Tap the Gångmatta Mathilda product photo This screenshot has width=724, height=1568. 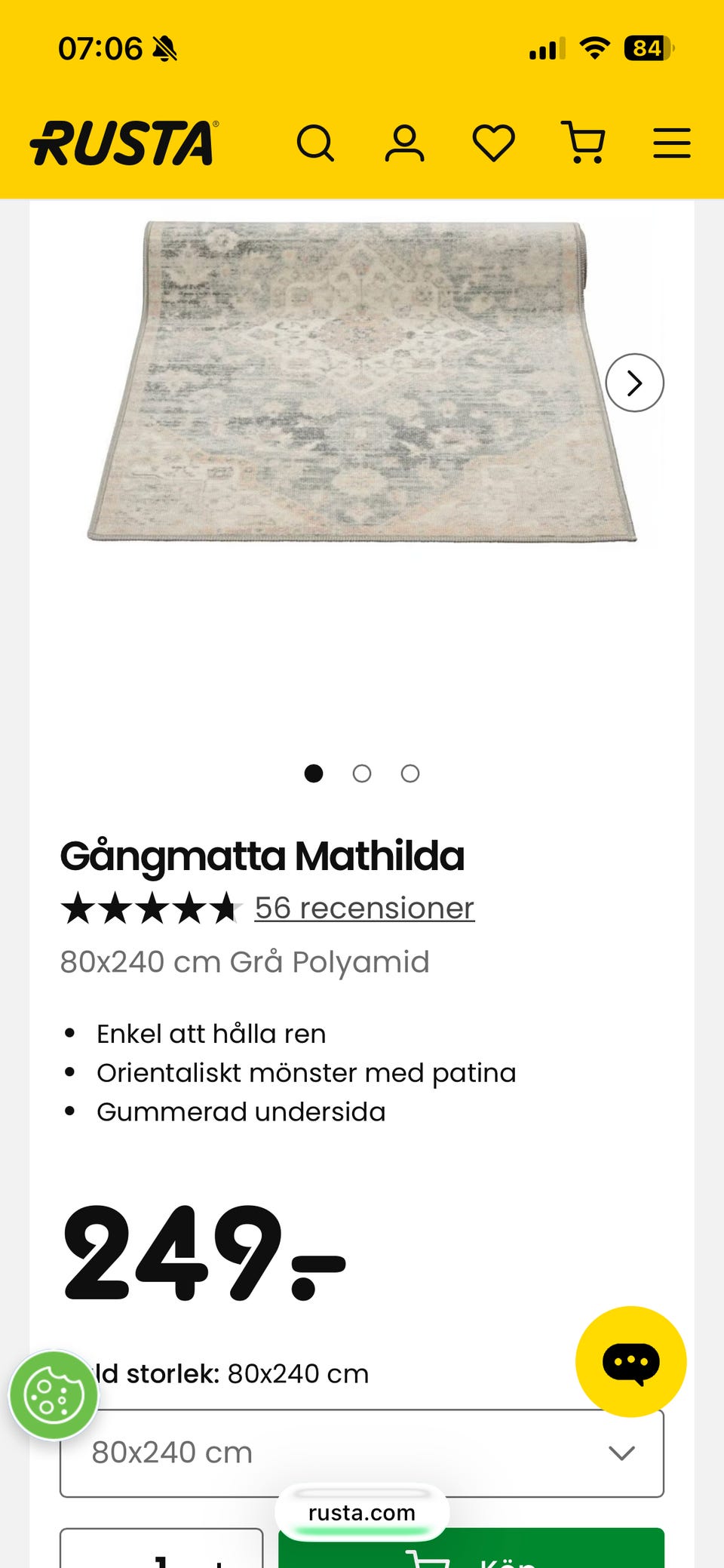[x=362, y=377]
